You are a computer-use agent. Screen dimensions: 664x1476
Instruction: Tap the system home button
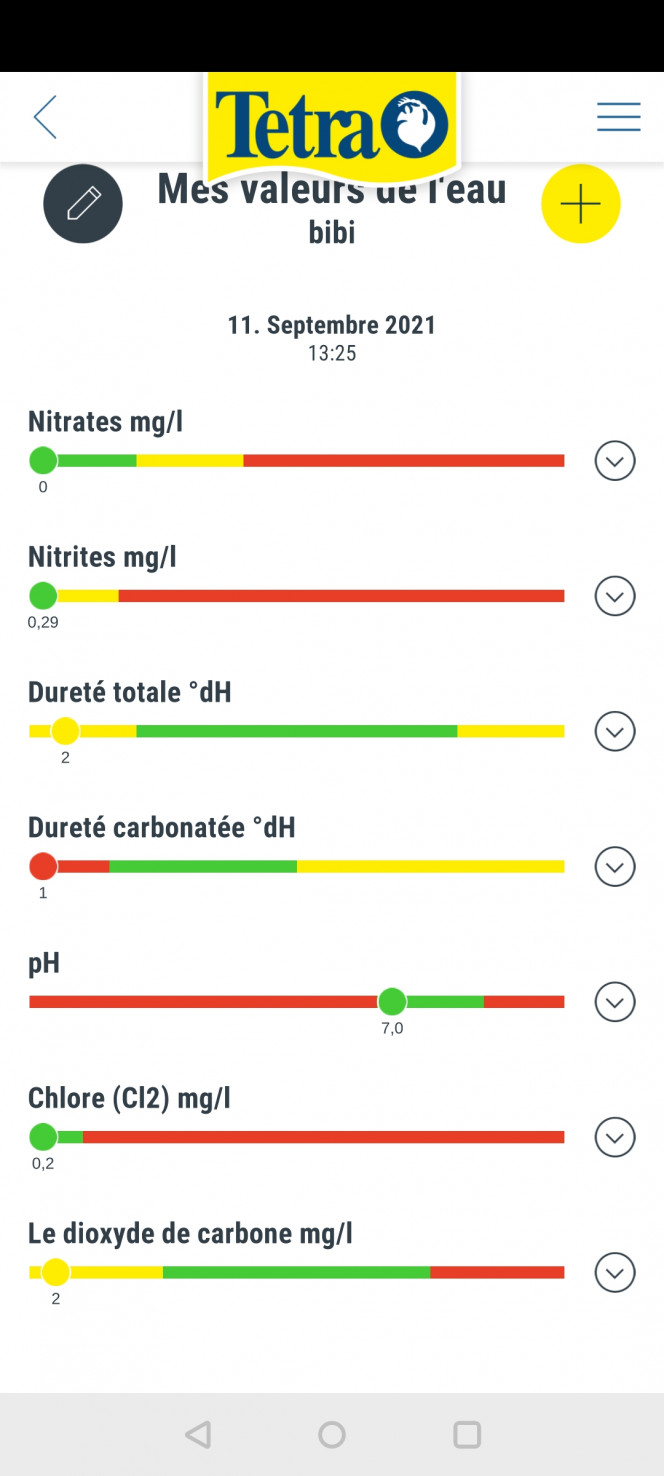[x=332, y=1435]
